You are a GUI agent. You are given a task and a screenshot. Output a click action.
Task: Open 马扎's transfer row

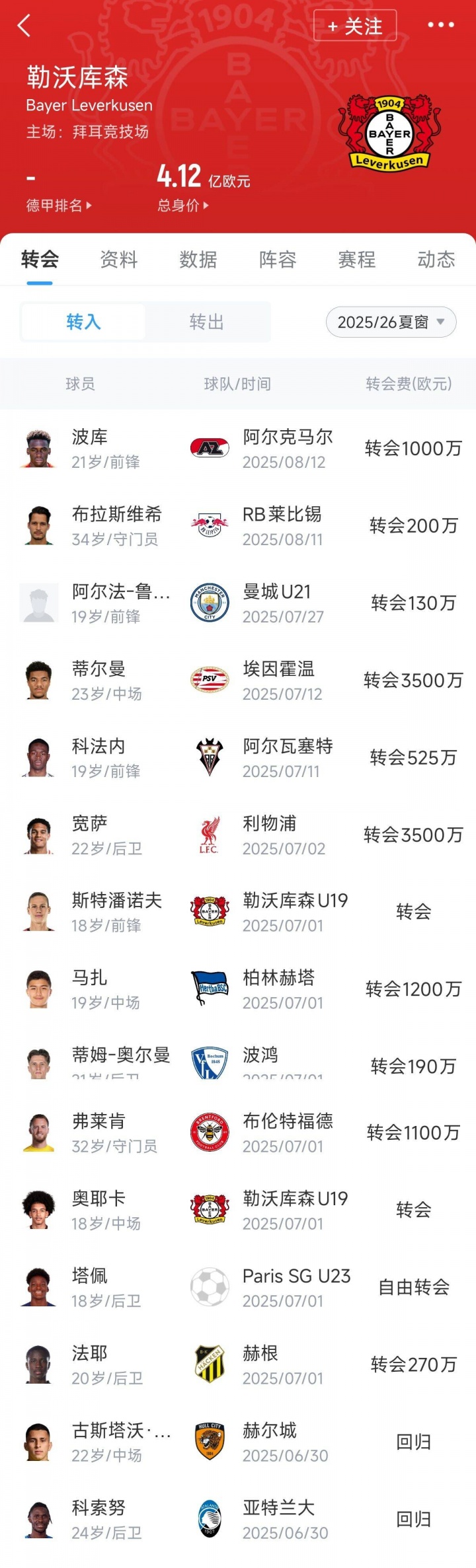238,989
